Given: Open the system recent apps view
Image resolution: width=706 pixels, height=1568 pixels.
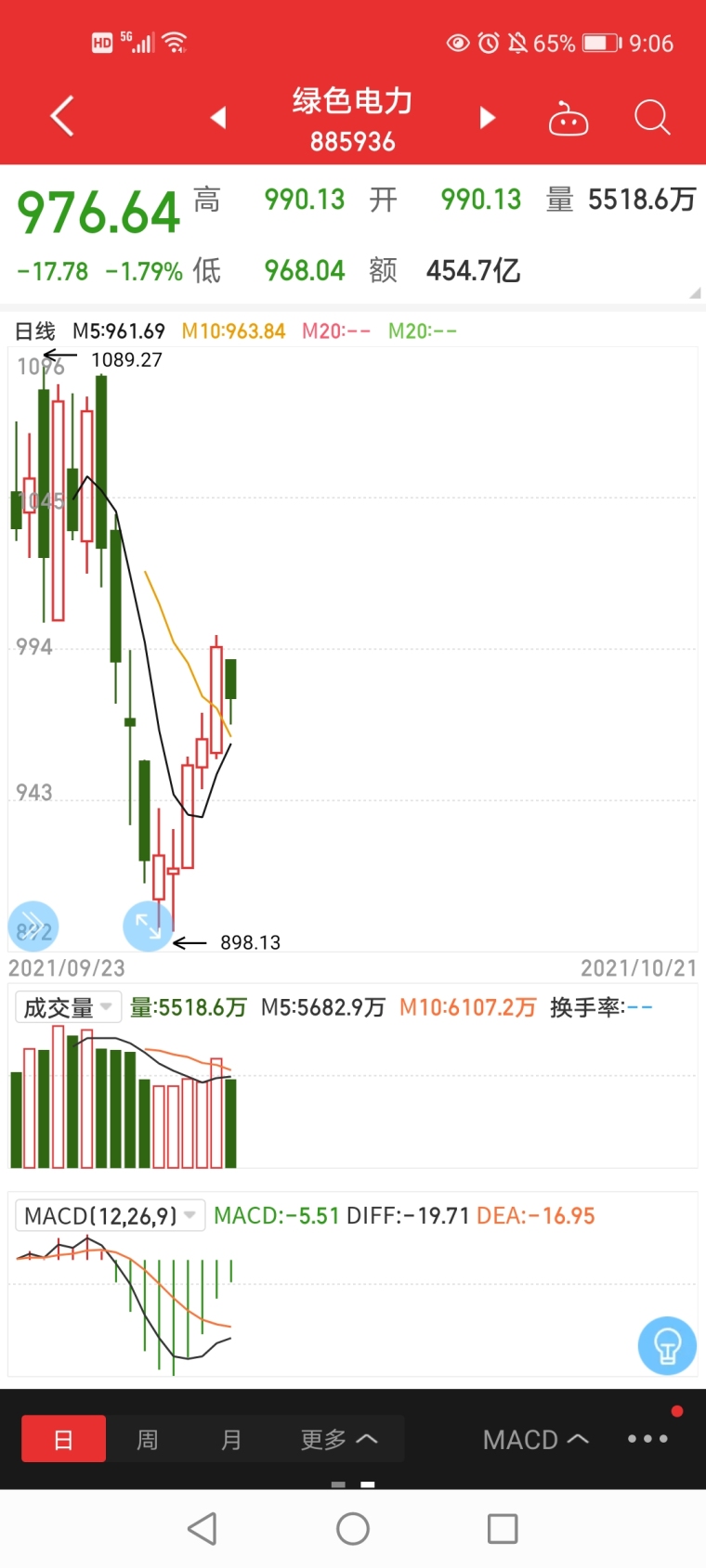Looking at the screenshot, I should click(x=503, y=1528).
